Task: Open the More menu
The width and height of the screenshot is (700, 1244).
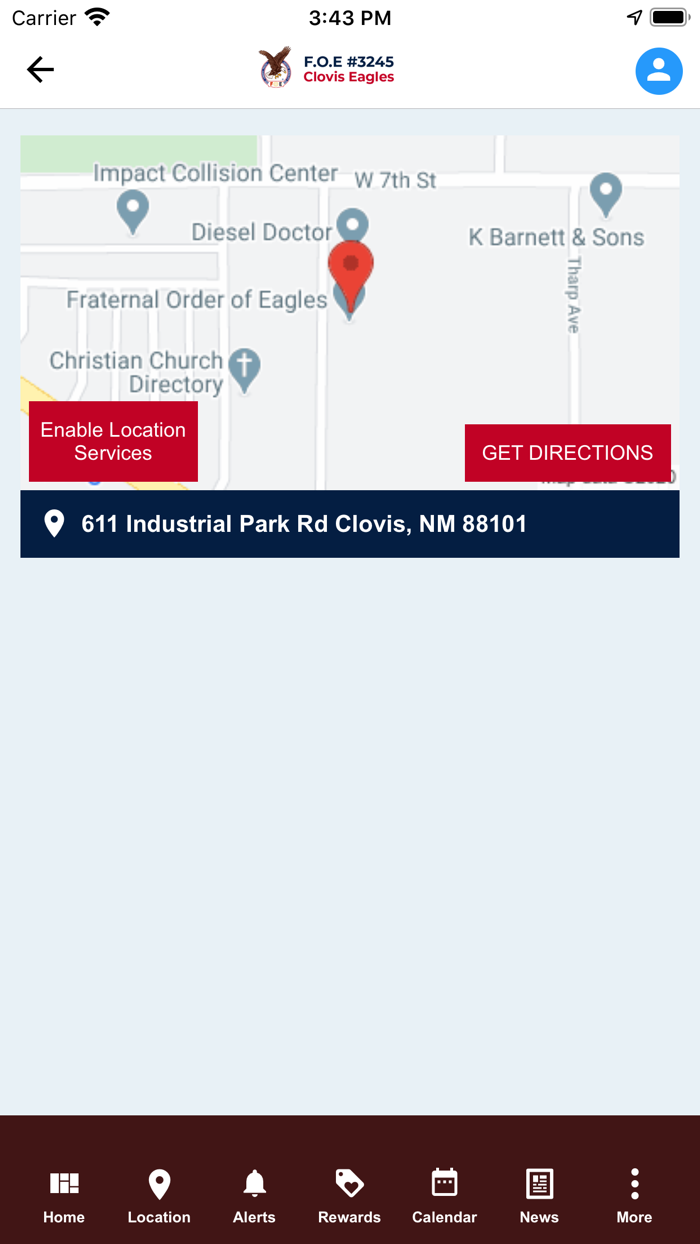Action: [634, 1197]
